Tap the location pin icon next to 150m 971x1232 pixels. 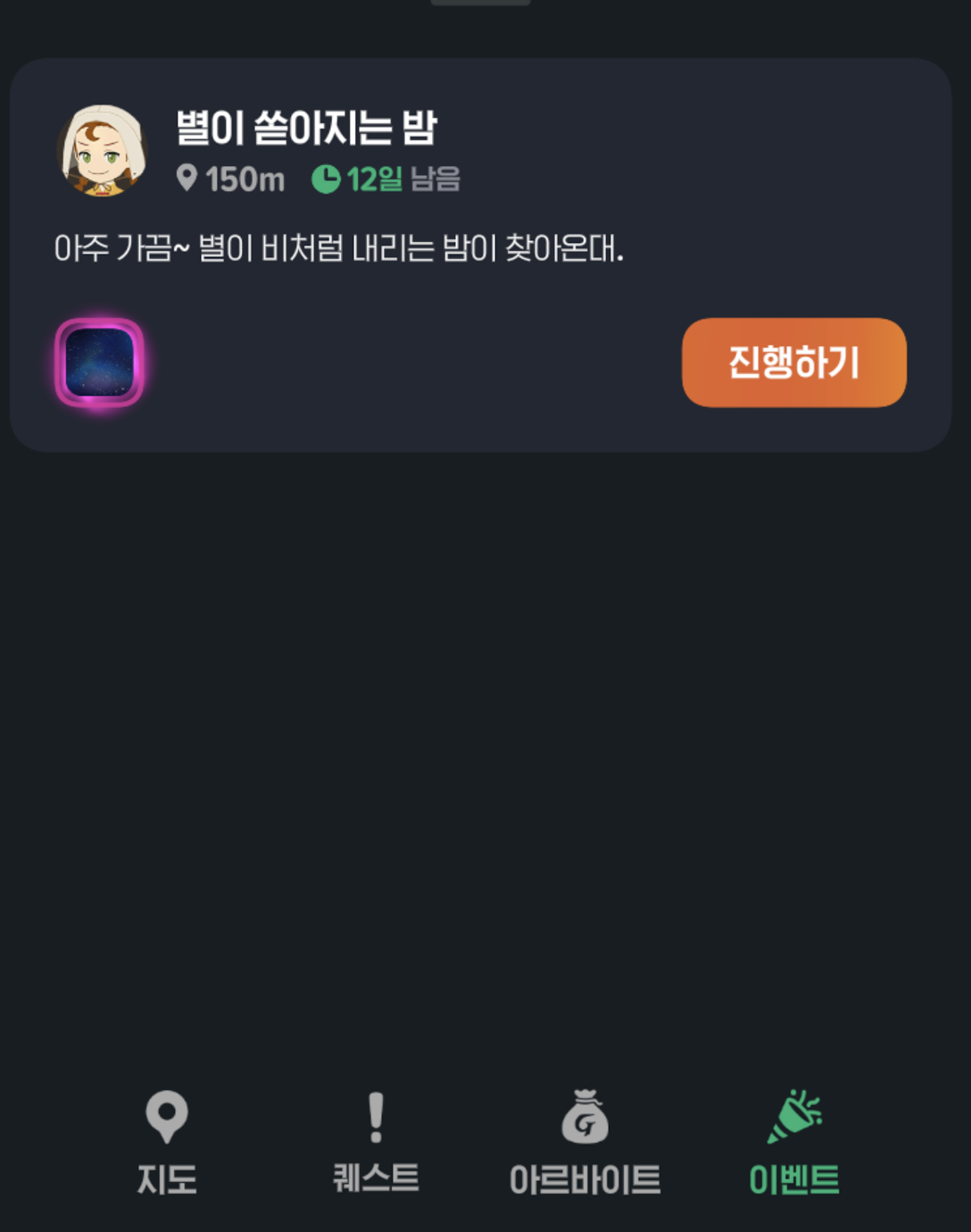tap(187, 178)
